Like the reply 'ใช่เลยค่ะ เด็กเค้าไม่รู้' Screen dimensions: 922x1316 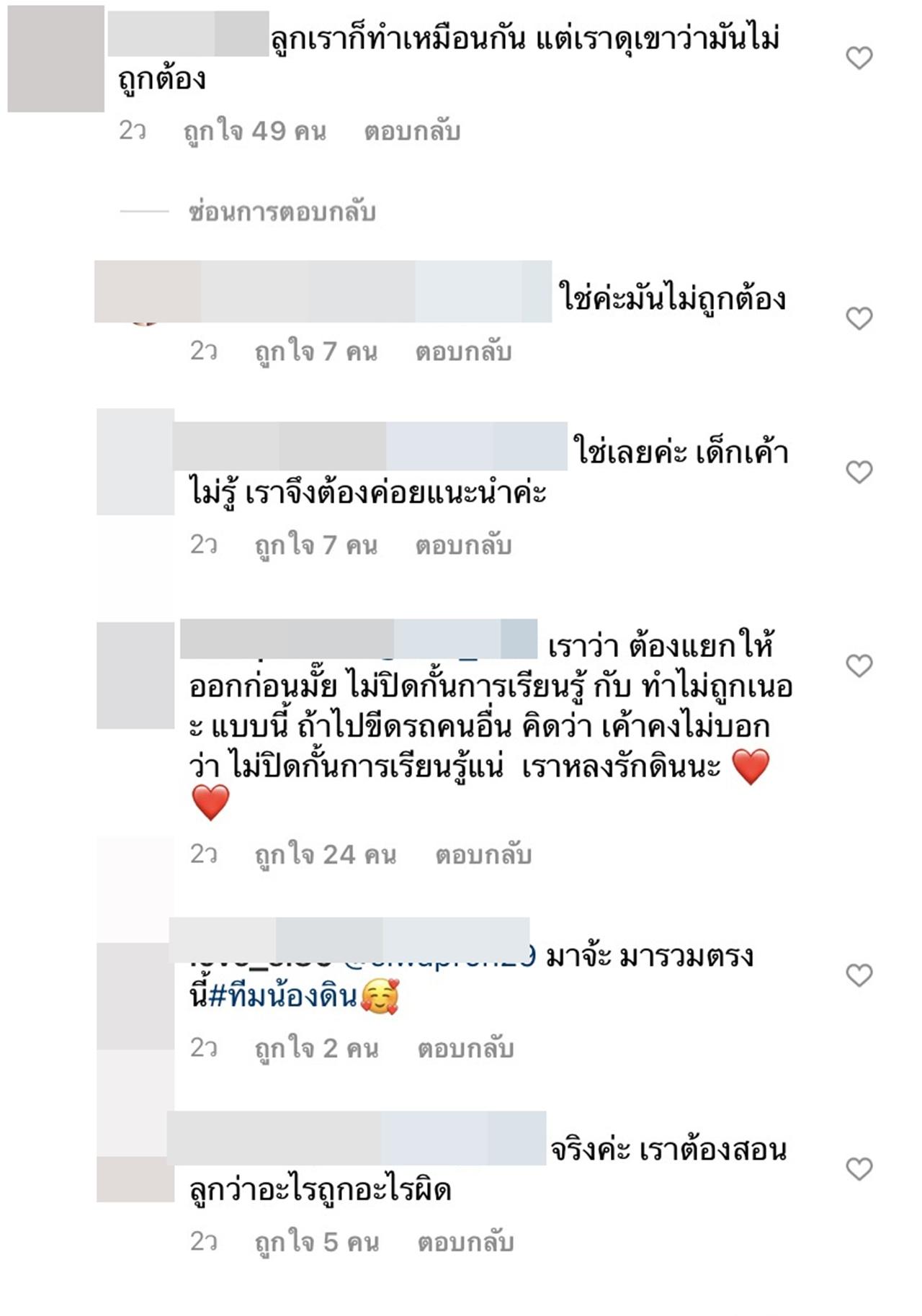coord(859,472)
